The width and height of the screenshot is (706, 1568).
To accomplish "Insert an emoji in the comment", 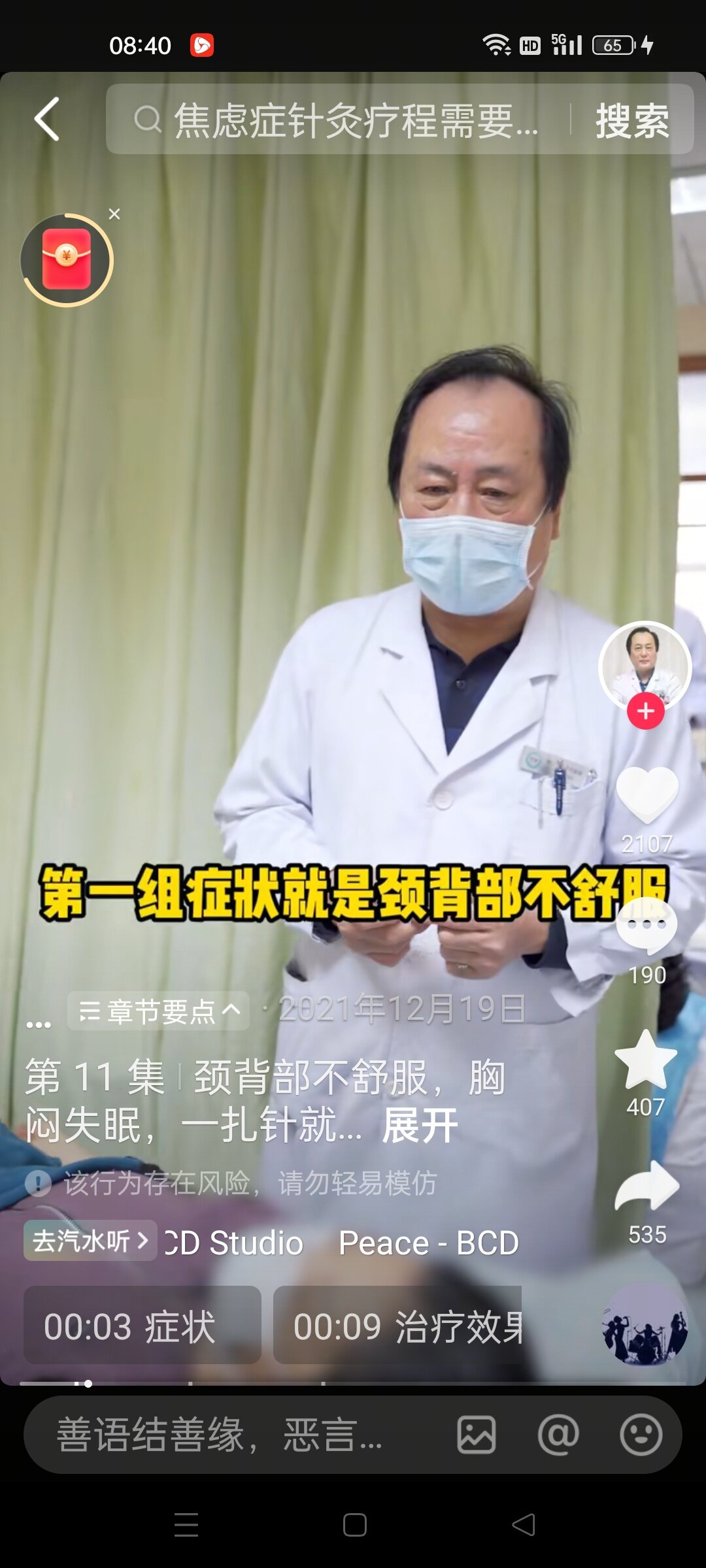I will coord(641,1435).
